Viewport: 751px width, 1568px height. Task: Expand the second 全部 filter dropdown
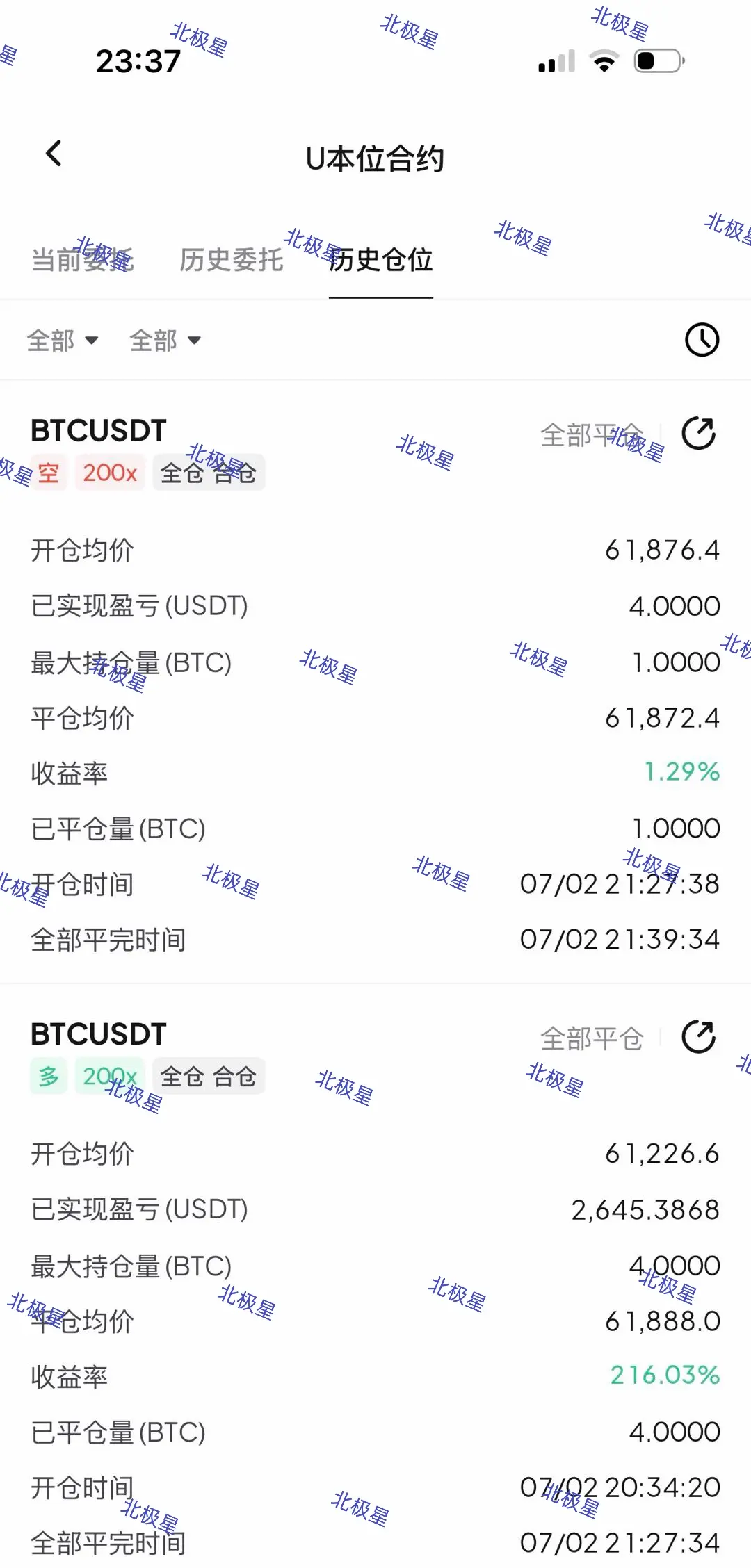click(165, 341)
